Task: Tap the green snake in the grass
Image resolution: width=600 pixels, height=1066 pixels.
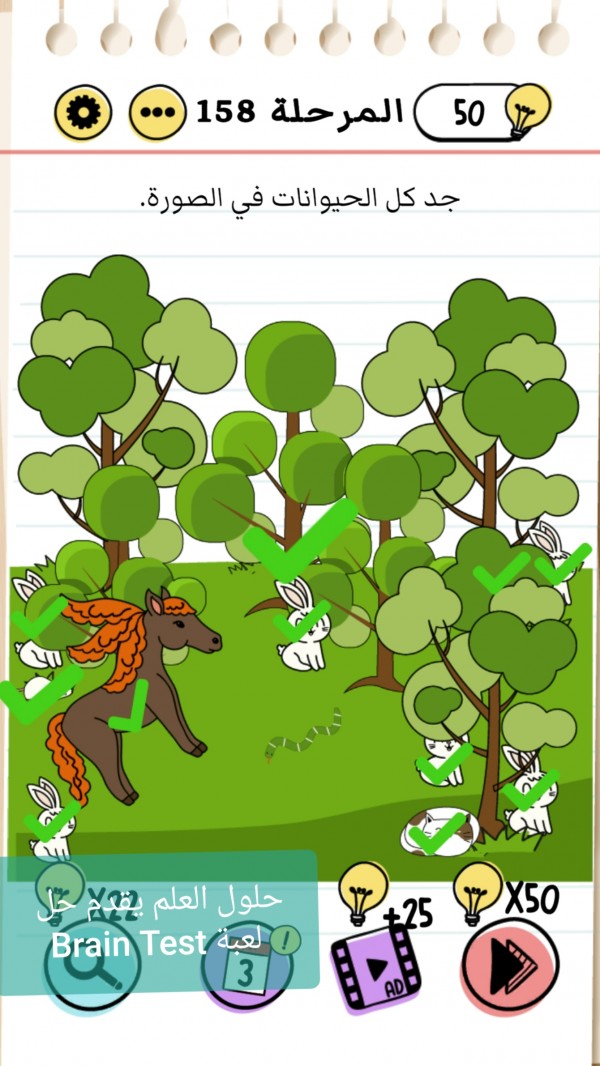Action: click(304, 737)
